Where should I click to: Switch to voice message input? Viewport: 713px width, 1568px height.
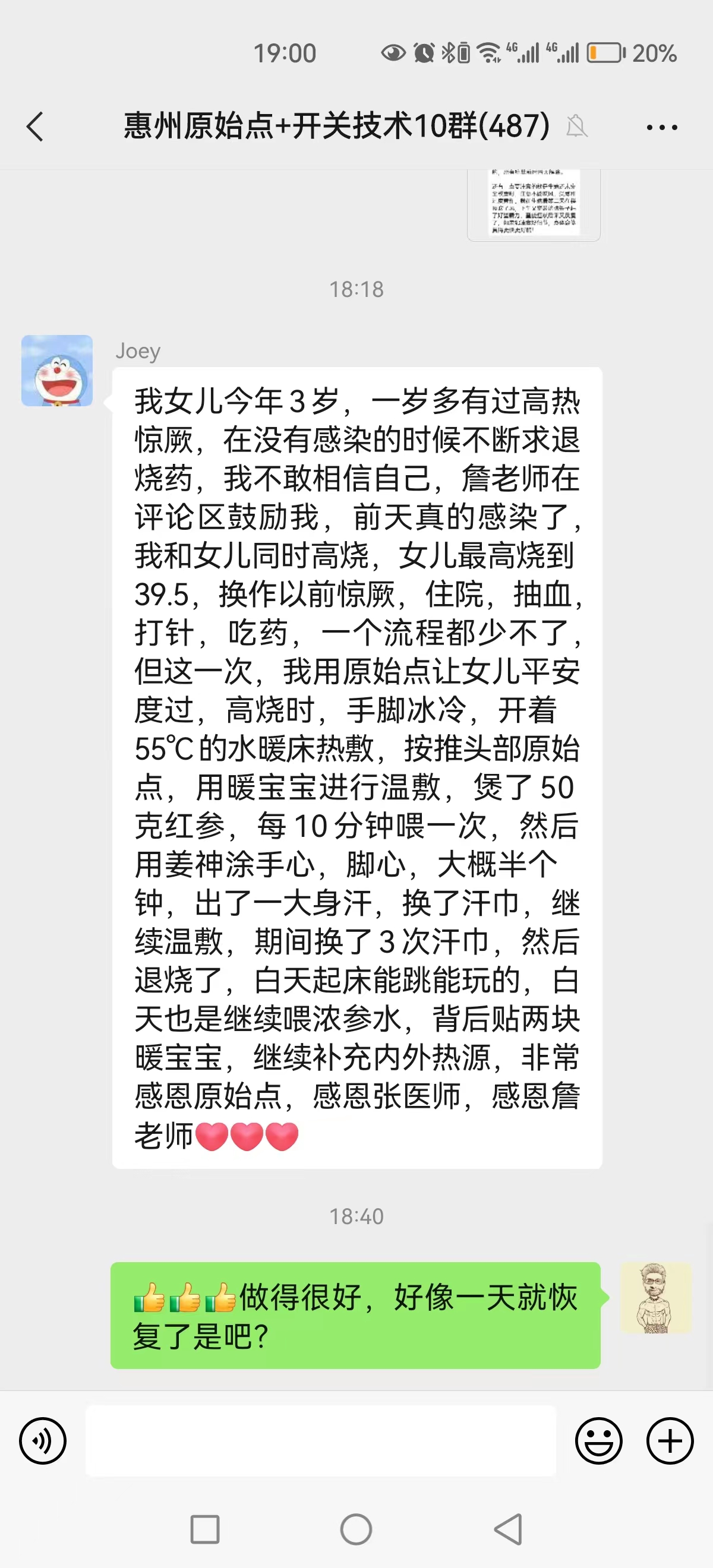(43, 1440)
